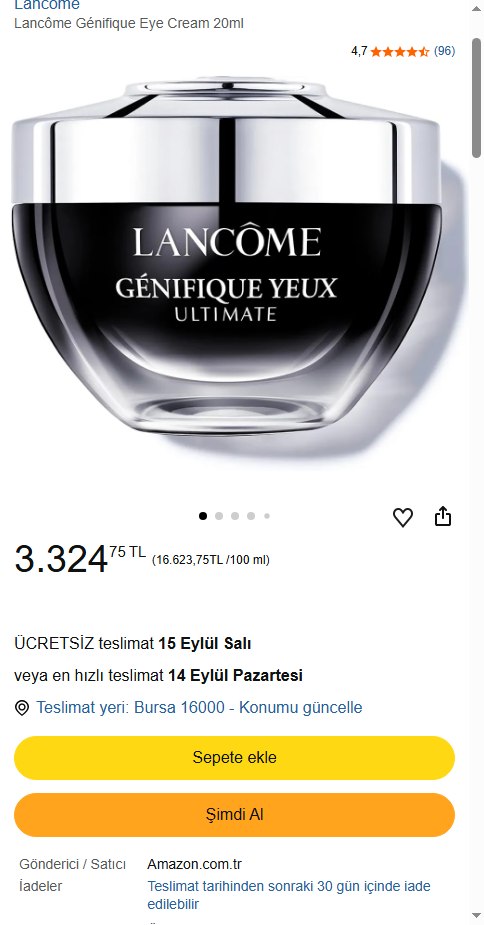Update delivery location Bursa 16000
Image resolution: width=484 pixels, height=925 pixels.
click(200, 707)
